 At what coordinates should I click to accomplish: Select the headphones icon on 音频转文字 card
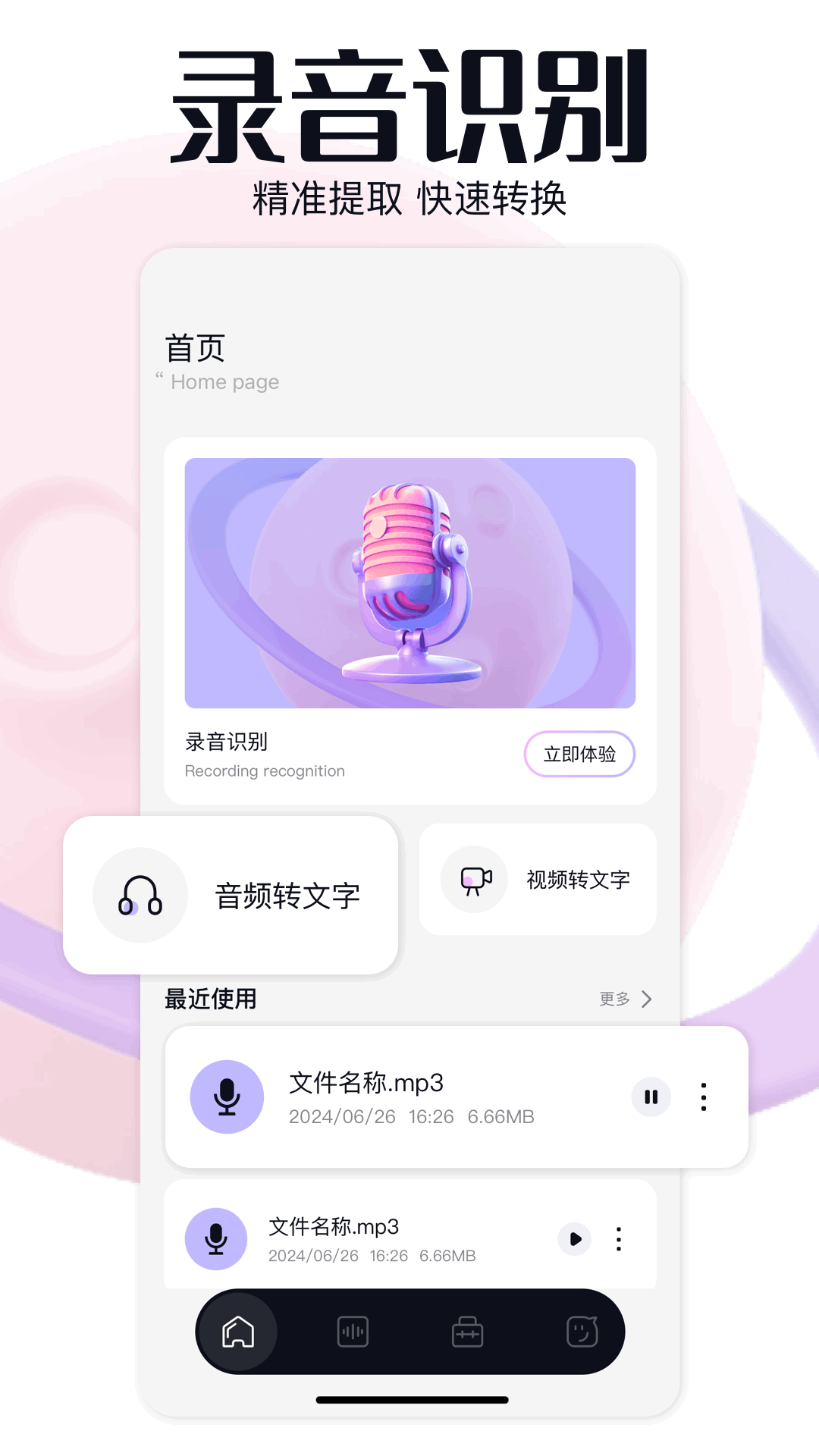coord(140,895)
